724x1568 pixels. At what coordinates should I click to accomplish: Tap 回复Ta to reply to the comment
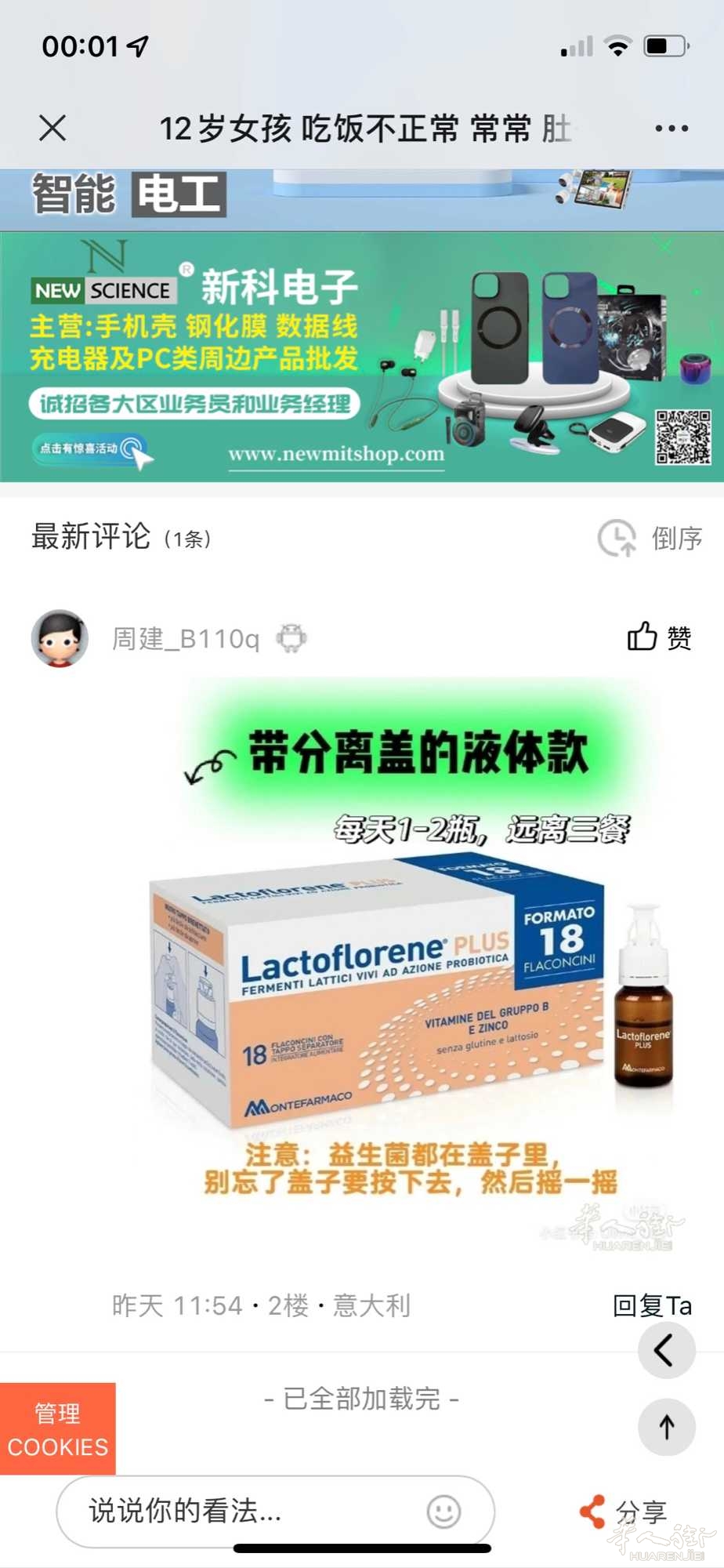coord(652,1305)
